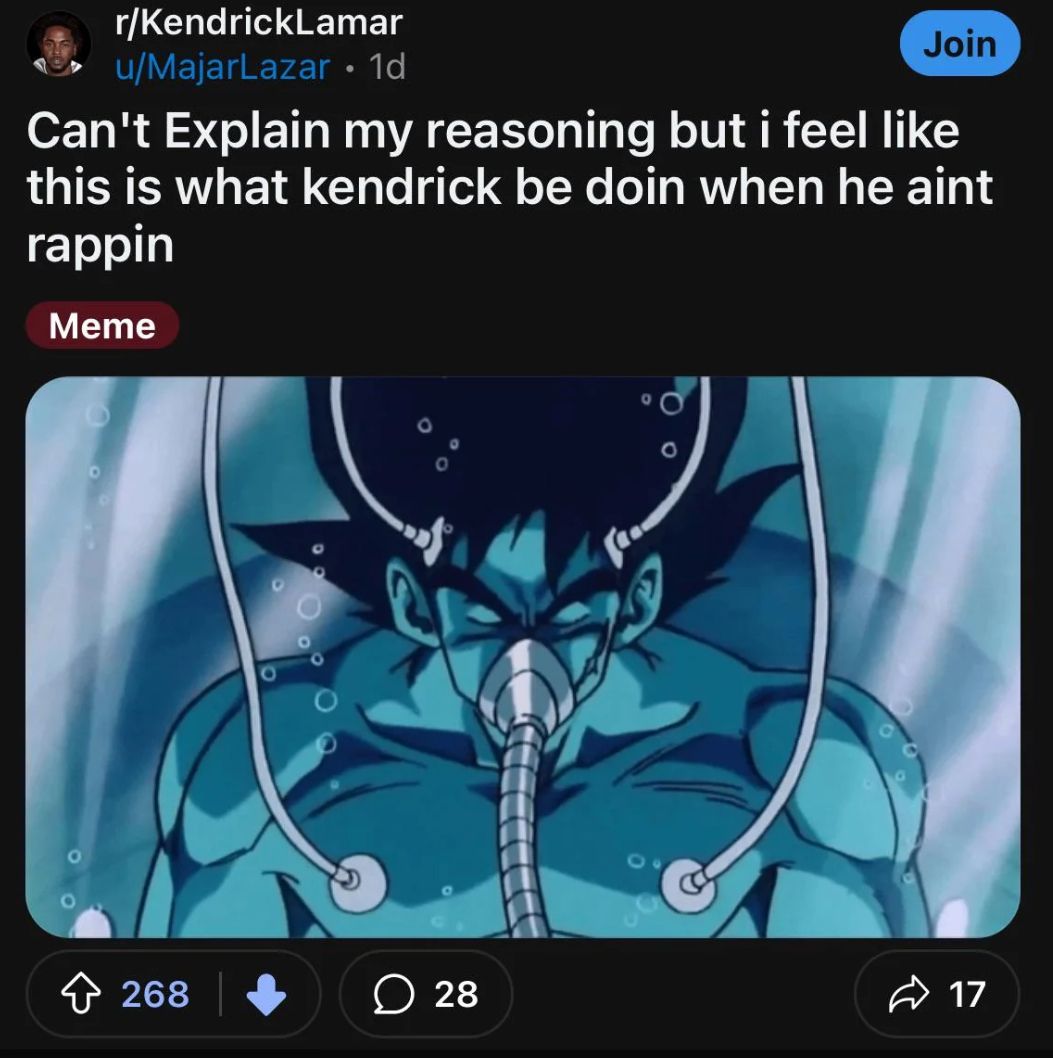The width and height of the screenshot is (1053, 1058).
Task: View u/MajarLazar's profile
Action: click(222, 67)
